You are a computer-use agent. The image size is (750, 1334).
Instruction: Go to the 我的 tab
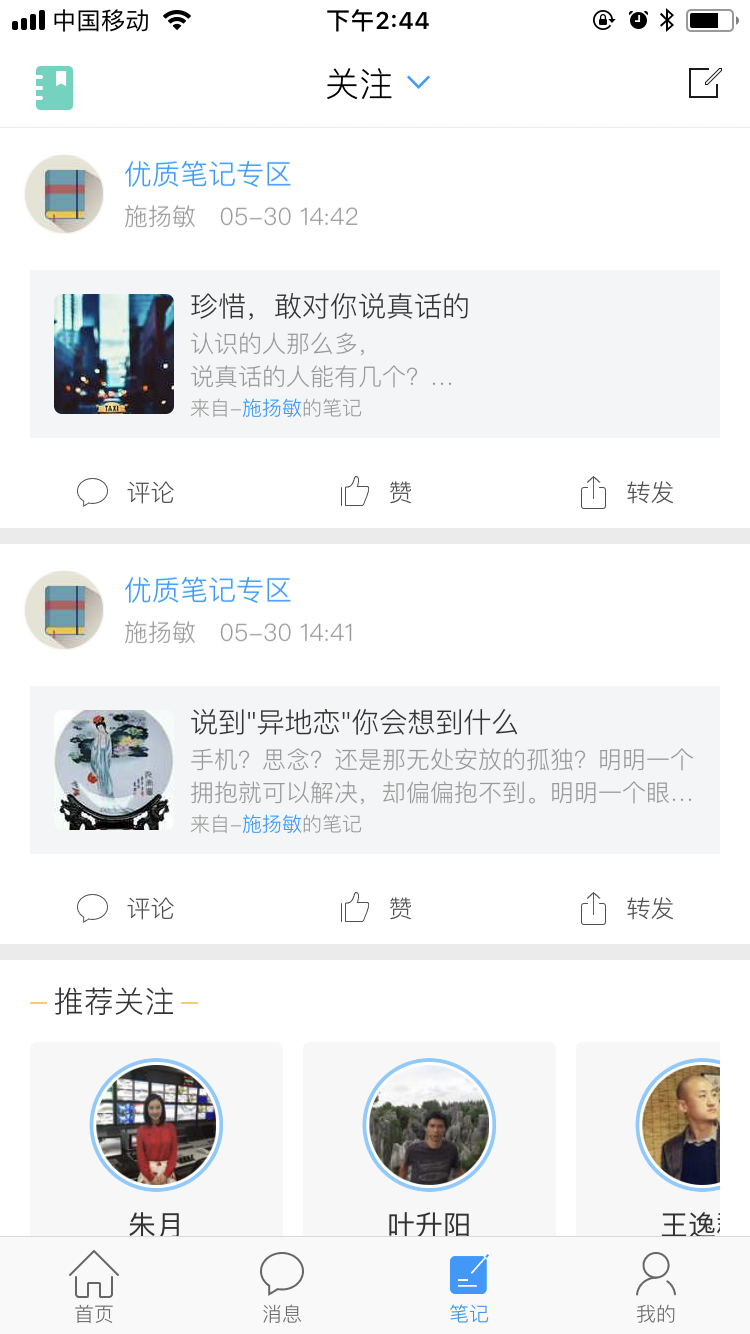click(x=655, y=1286)
